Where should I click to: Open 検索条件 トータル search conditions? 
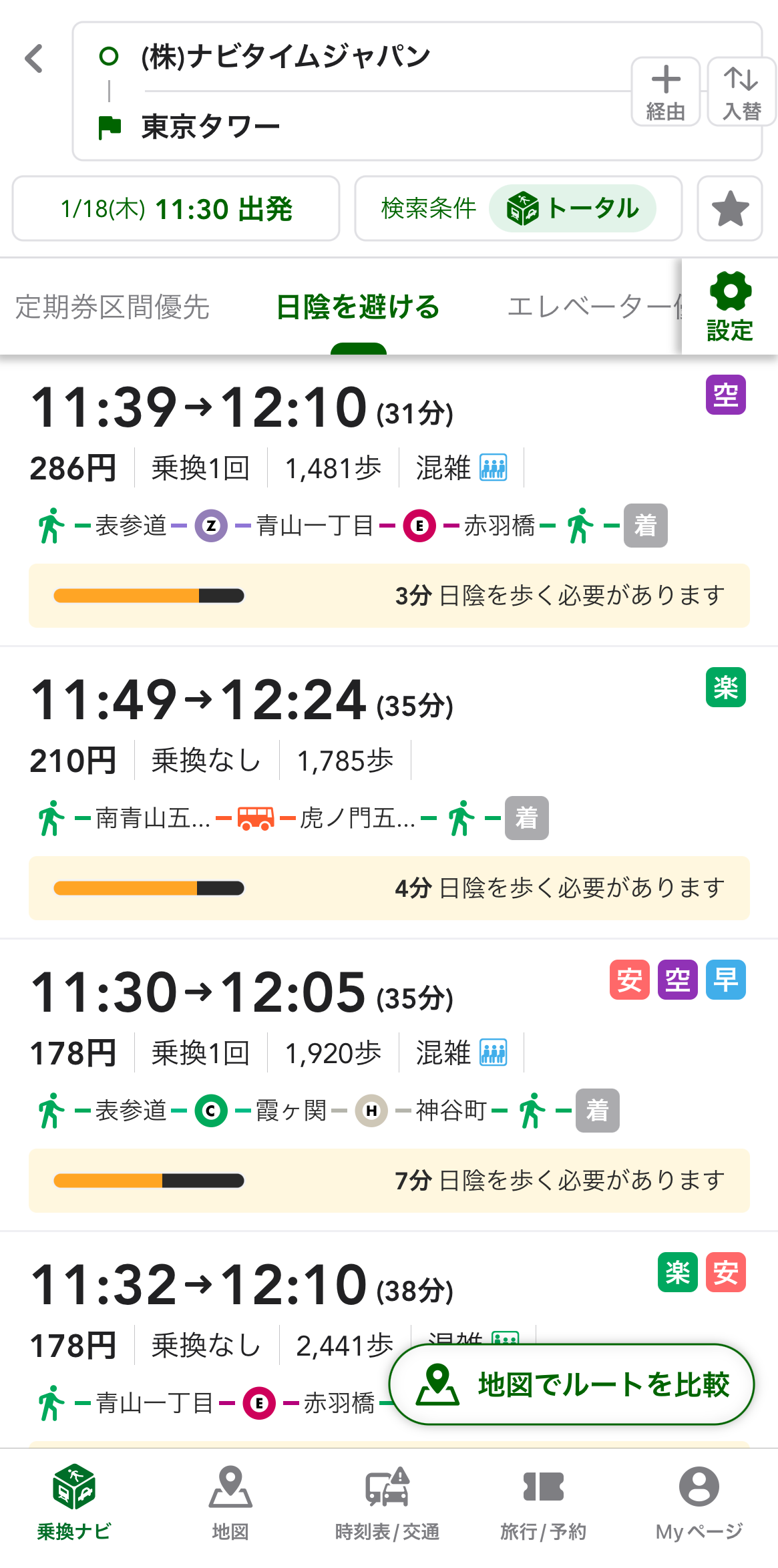point(518,209)
